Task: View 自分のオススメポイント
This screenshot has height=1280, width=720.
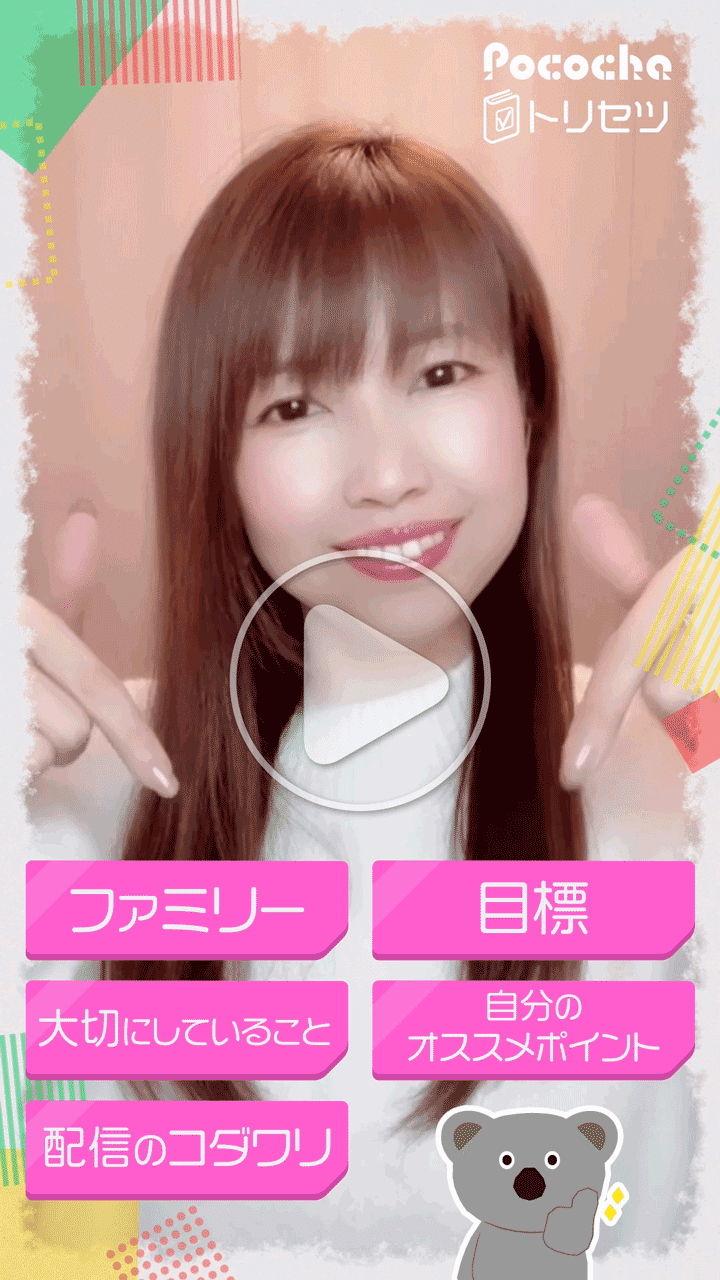Action: (533, 1029)
